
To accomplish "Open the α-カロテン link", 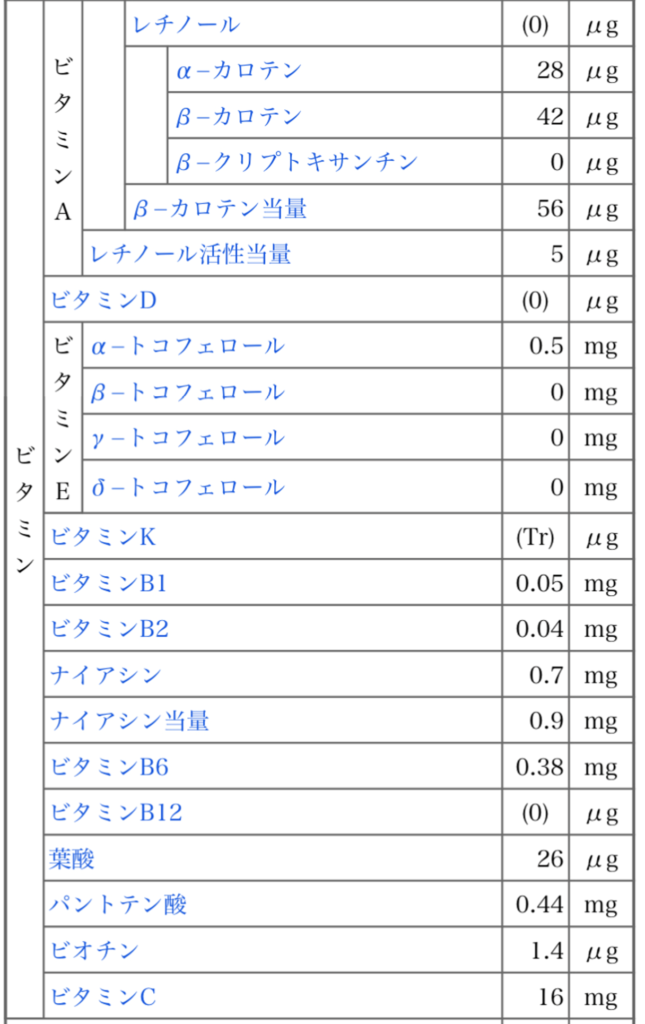I will (238, 71).
